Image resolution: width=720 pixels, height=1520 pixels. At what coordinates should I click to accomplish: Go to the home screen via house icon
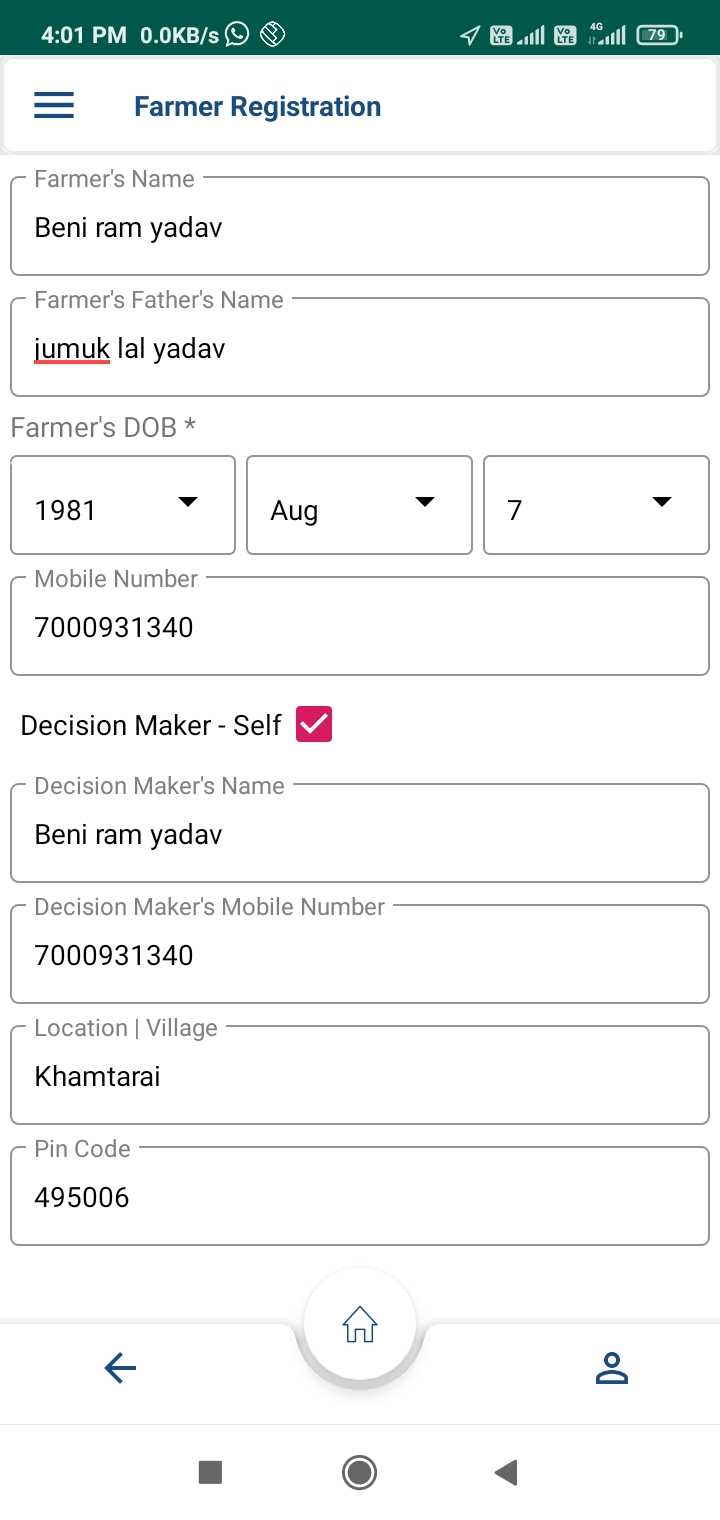[x=360, y=1326]
